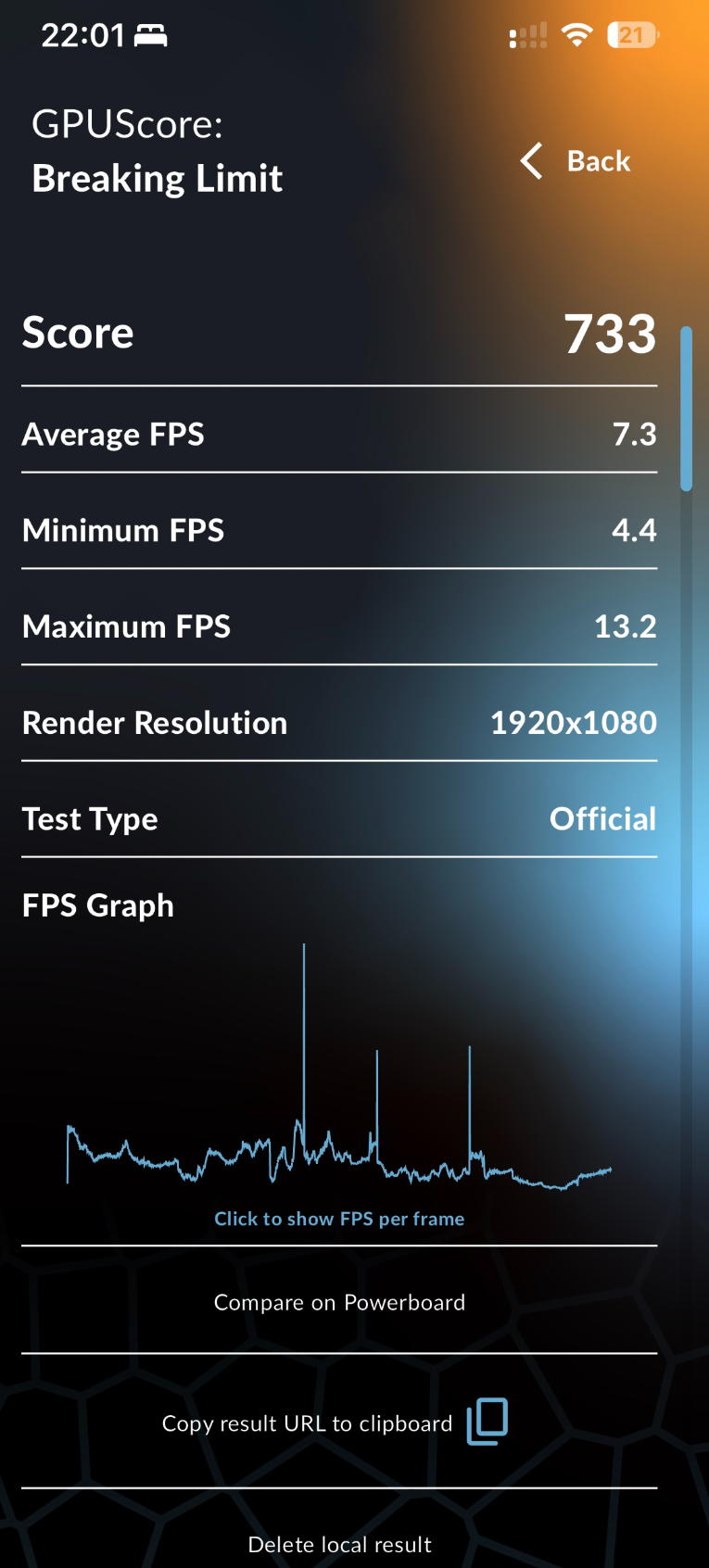Tap the back chevron arrow icon
709x1568 pixels.
pyautogui.click(x=530, y=160)
